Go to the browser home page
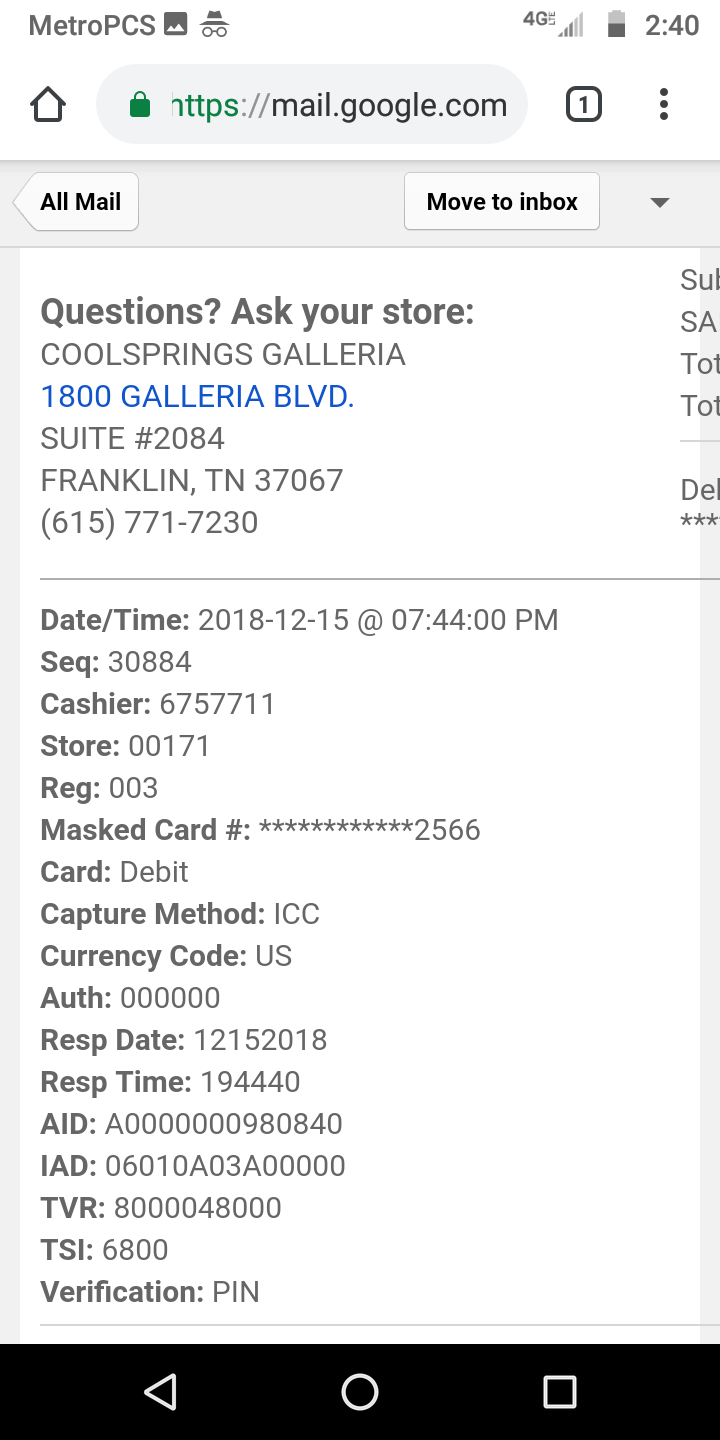 pos(48,105)
